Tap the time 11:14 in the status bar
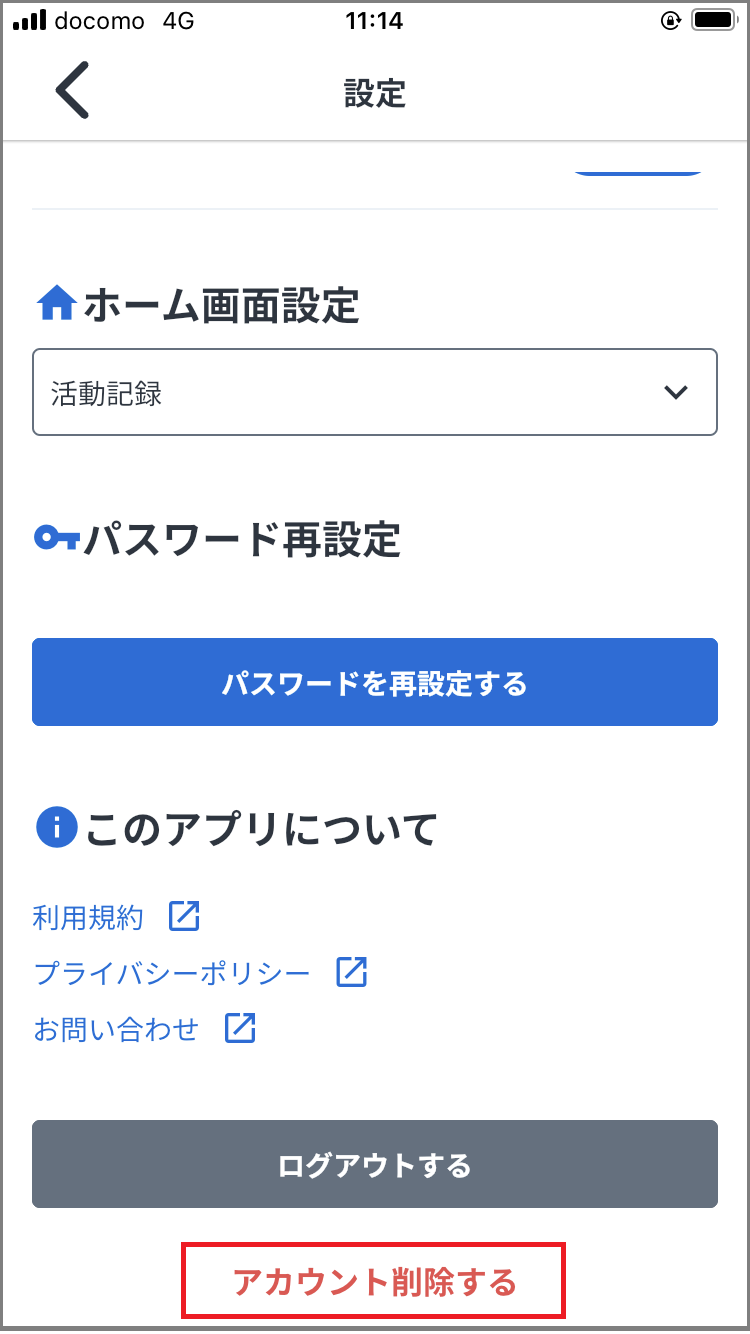Image resolution: width=750 pixels, height=1334 pixels. [x=375, y=19]
